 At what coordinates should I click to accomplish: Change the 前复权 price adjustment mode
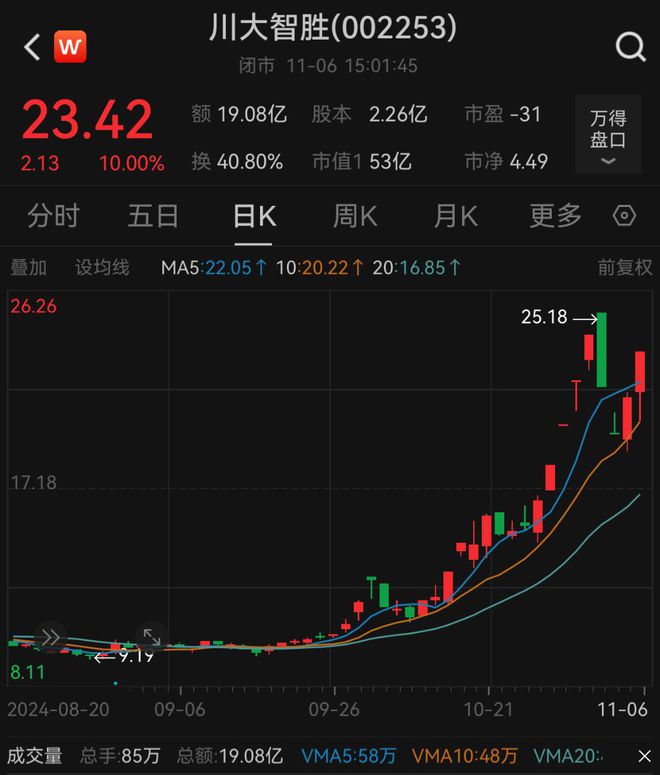pos(625,267)
